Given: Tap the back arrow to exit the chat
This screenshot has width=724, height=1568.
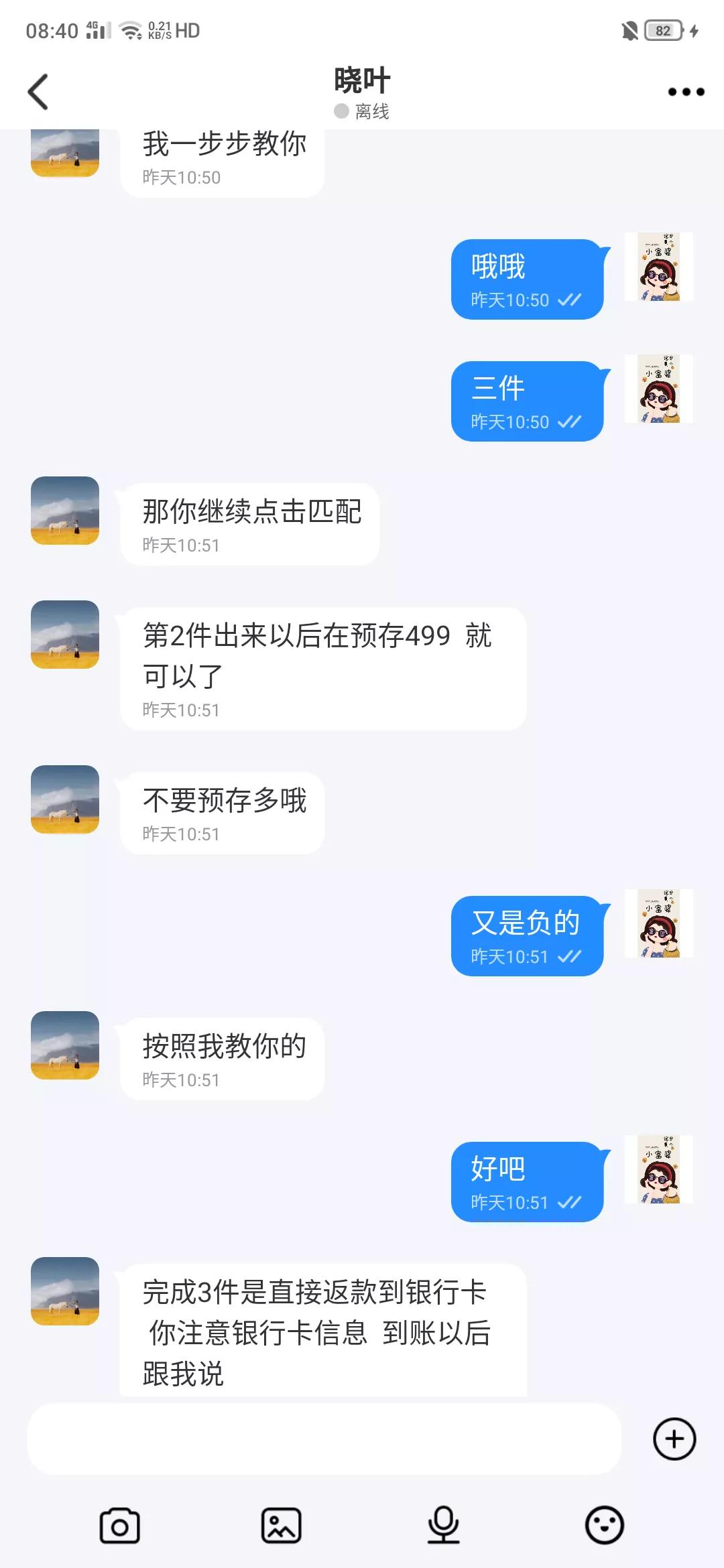Looking at the screenshot, I should [x=38, y=90].
